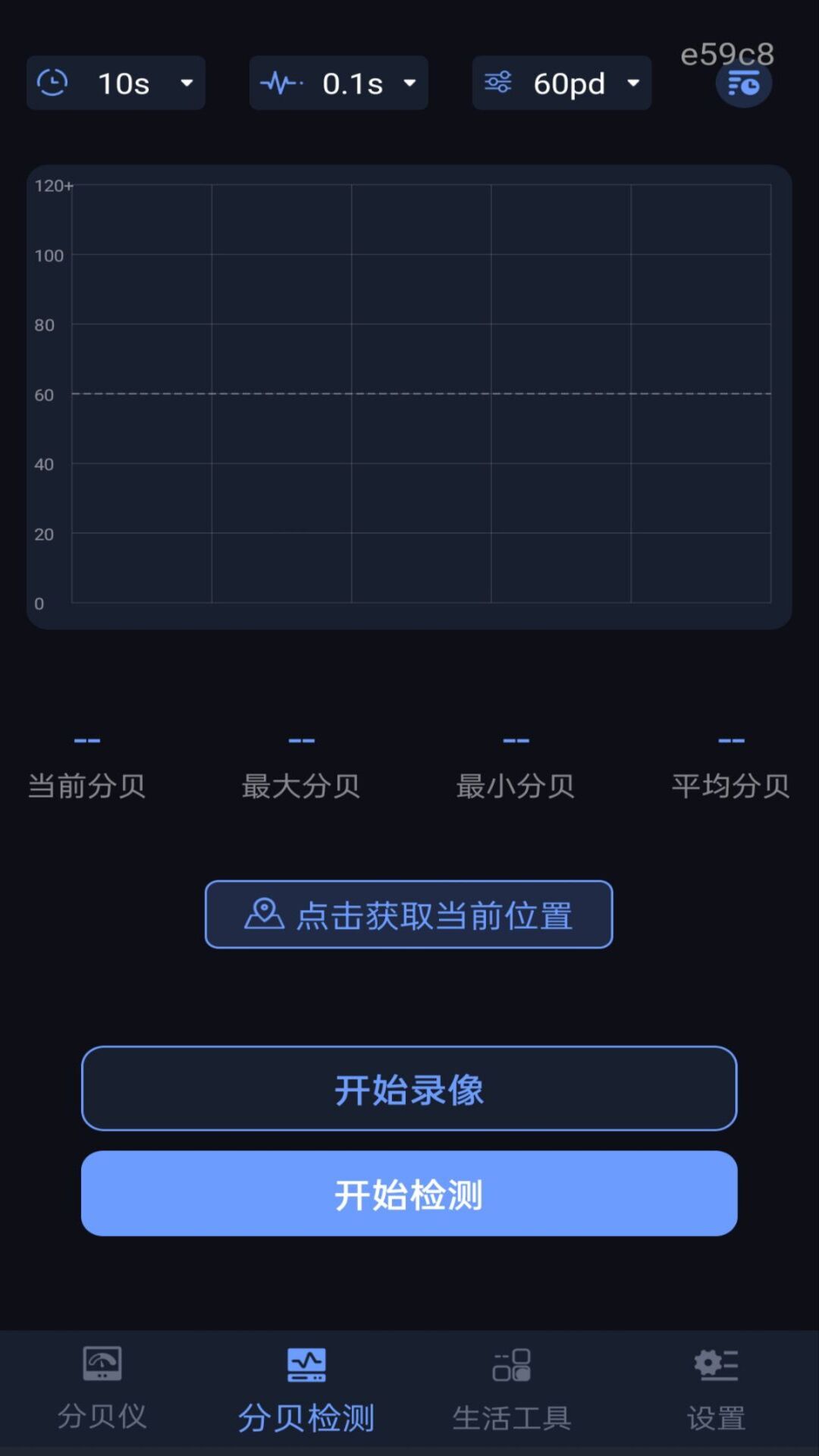Screen dimensions: 819x1456
Task: Click the waveform icon beside 0.1s
Action: point(280,83)
